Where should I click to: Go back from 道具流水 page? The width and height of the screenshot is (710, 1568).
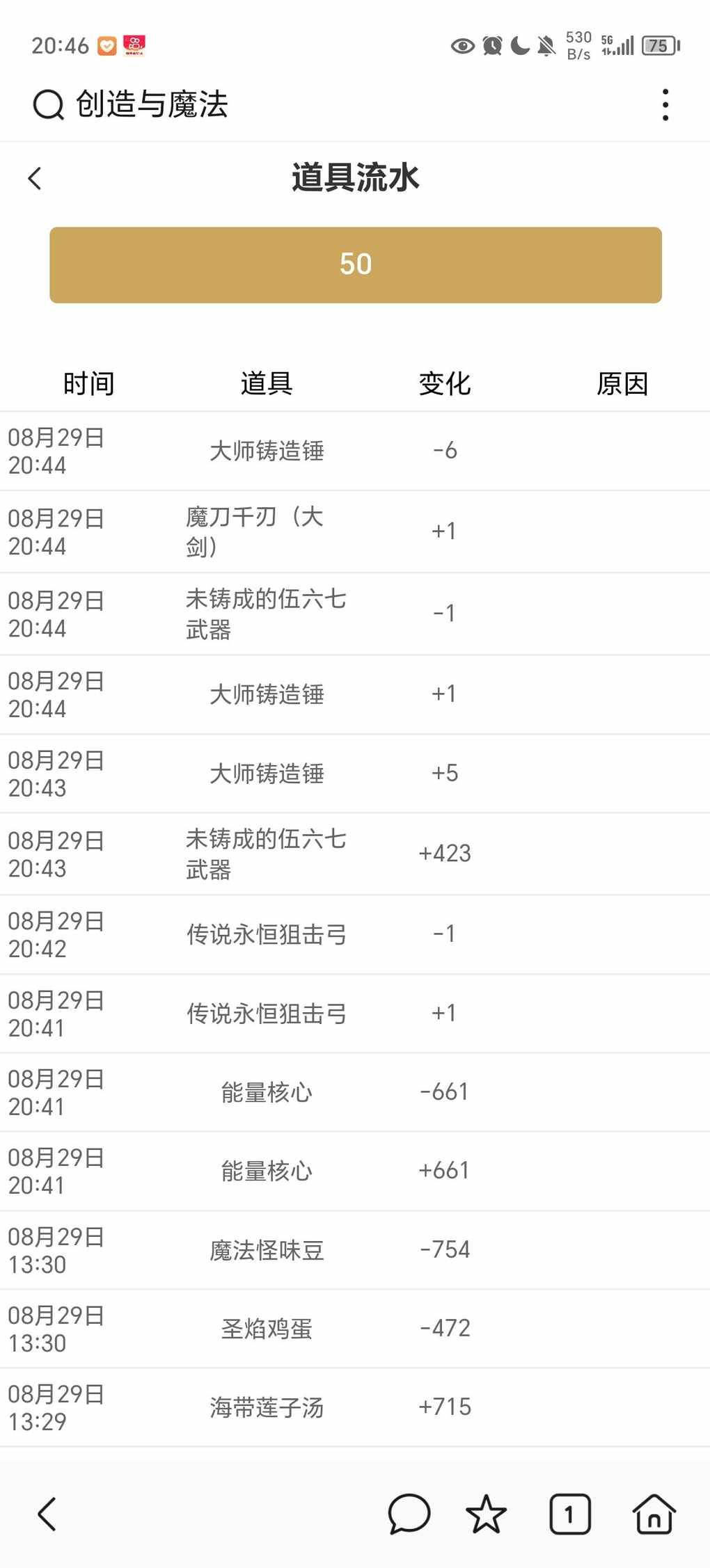(35, 178)
